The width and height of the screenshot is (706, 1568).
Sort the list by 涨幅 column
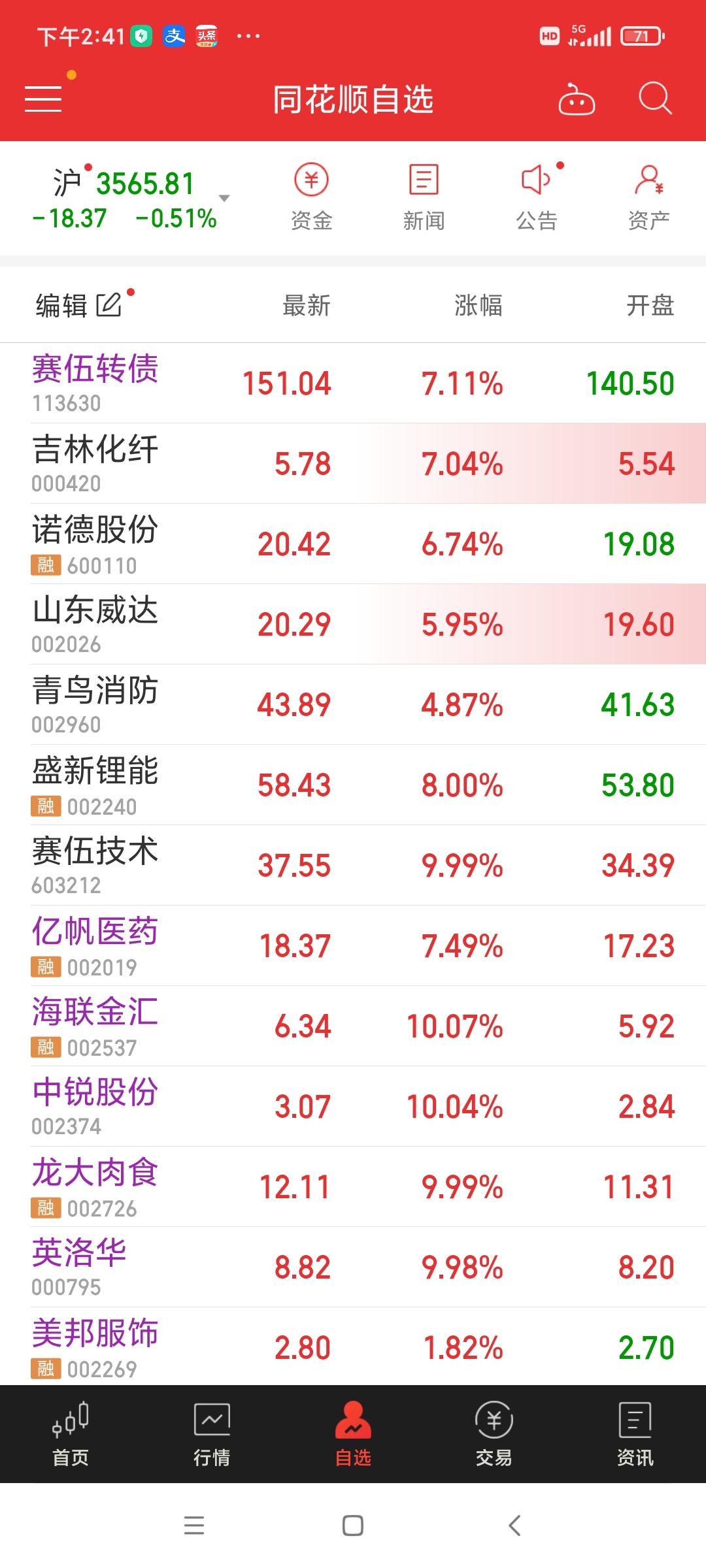(x=479, y=305)
